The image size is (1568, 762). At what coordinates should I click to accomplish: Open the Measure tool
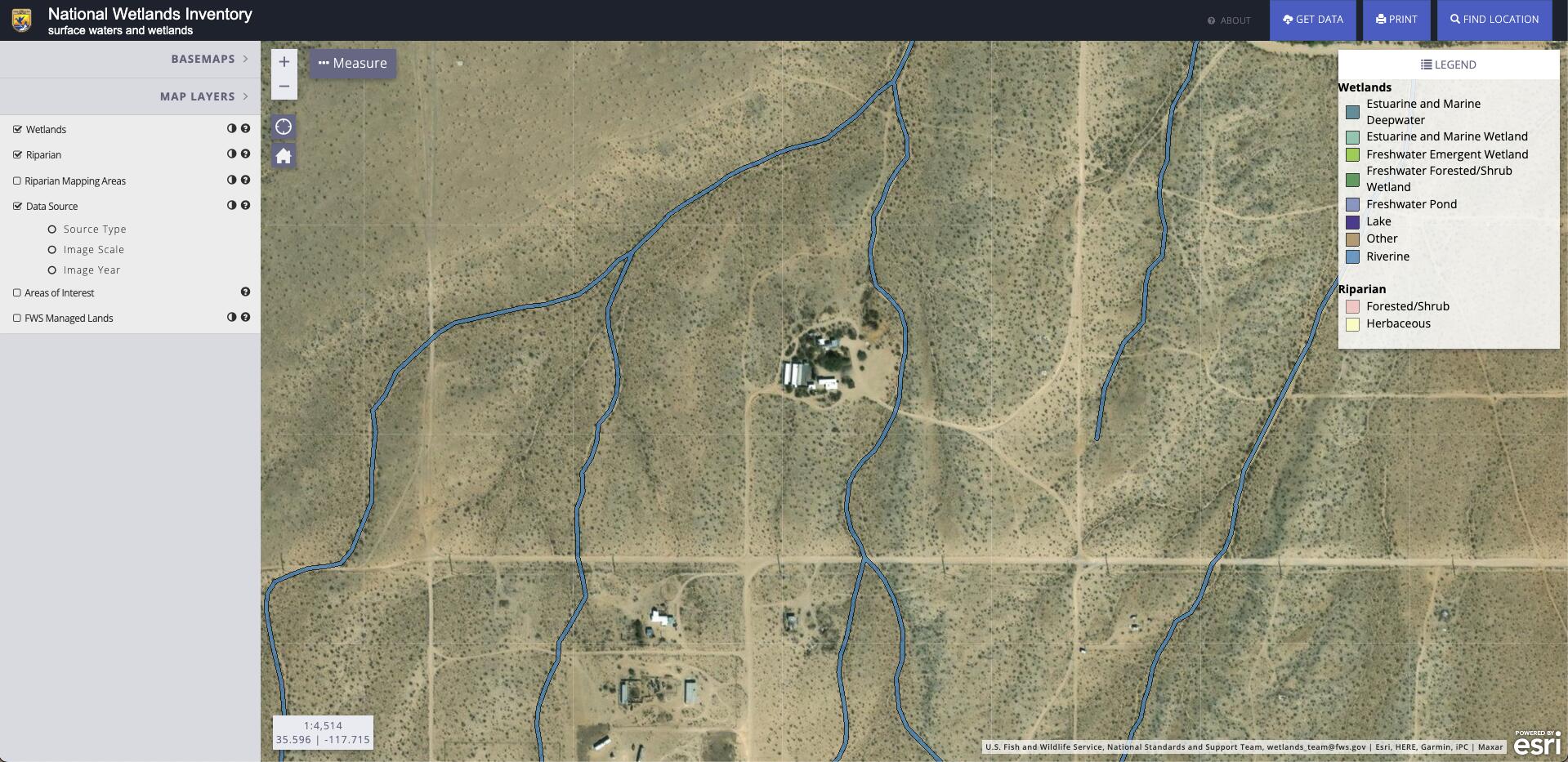coord(353,64)
